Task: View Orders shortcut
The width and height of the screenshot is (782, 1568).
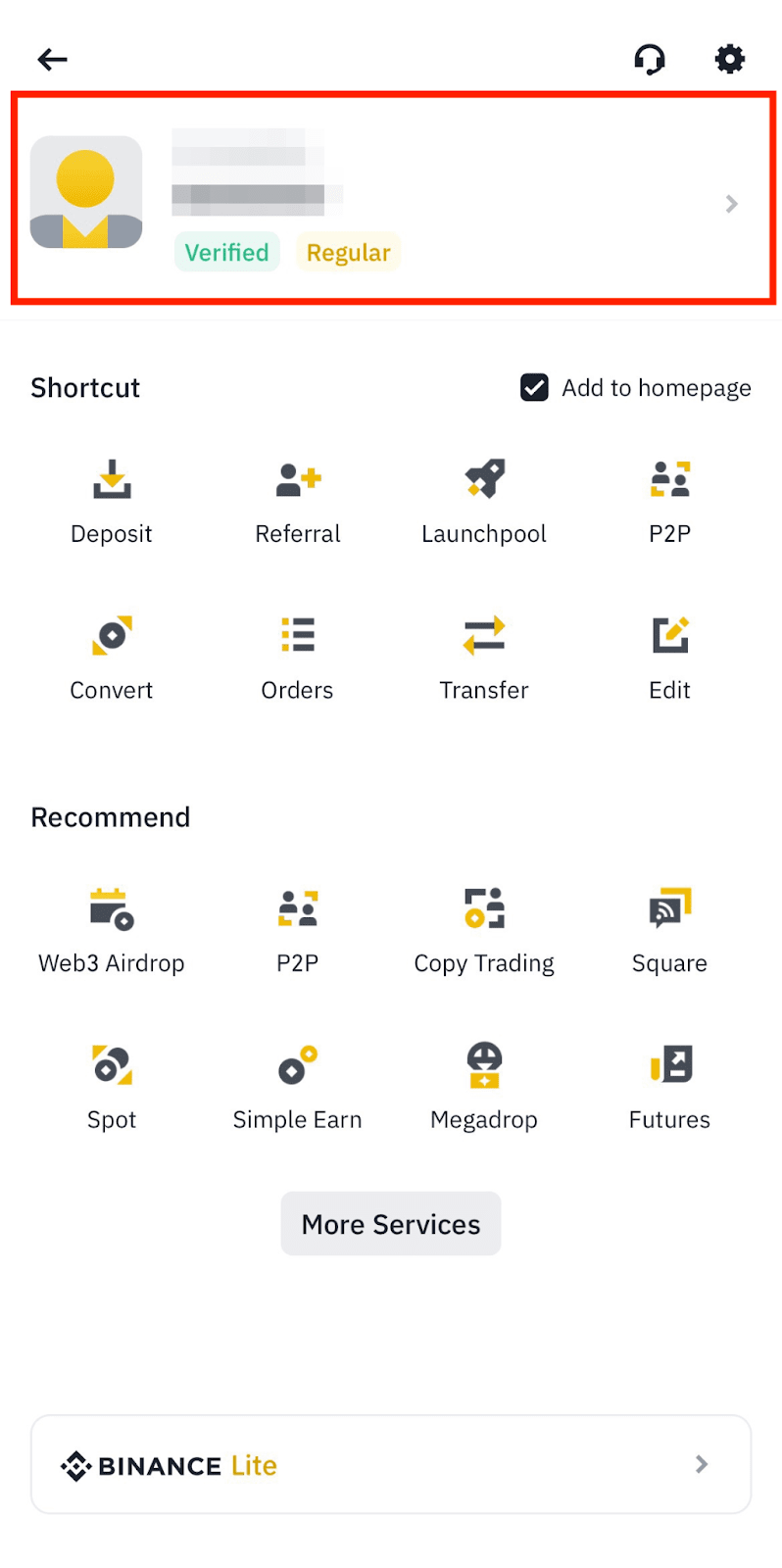Action: pos(298,658)
